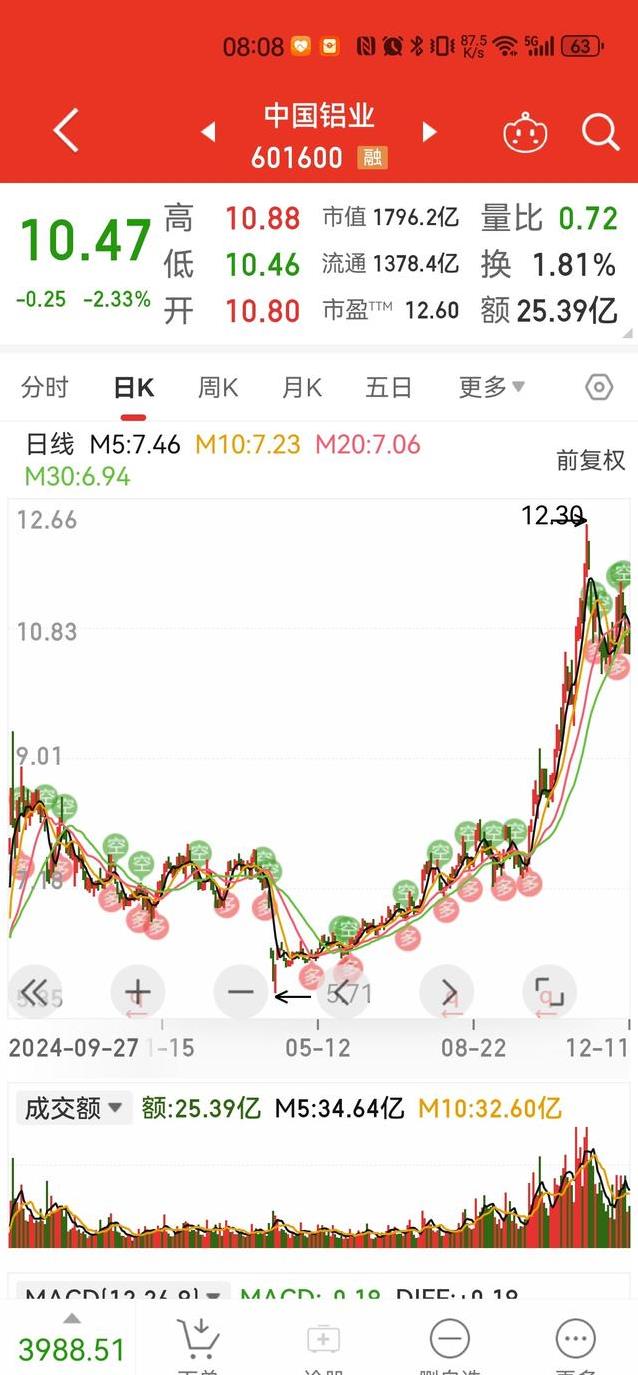
Task: Switch to the 五日 chart tab
Action: [x=388, y=388]
